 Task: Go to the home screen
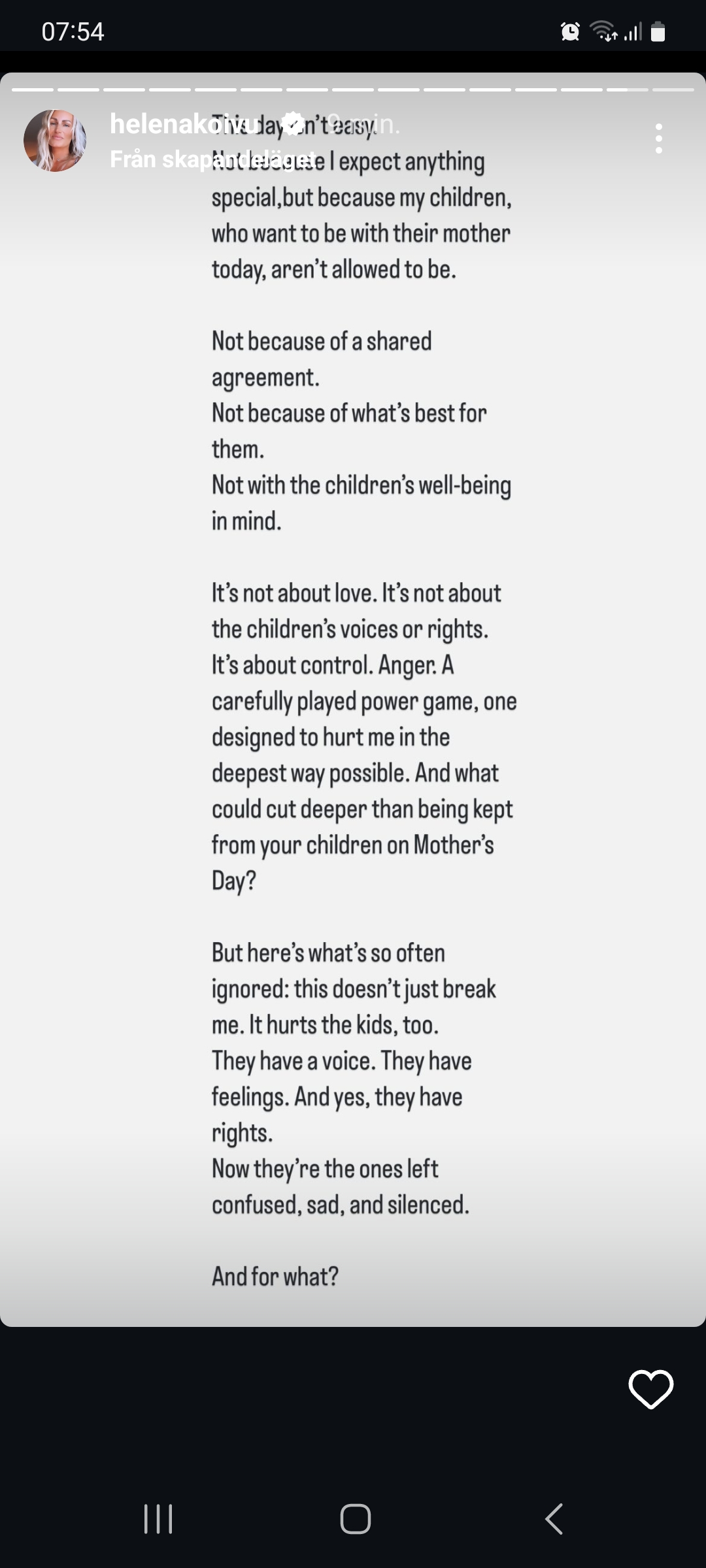coord(355,1518)
